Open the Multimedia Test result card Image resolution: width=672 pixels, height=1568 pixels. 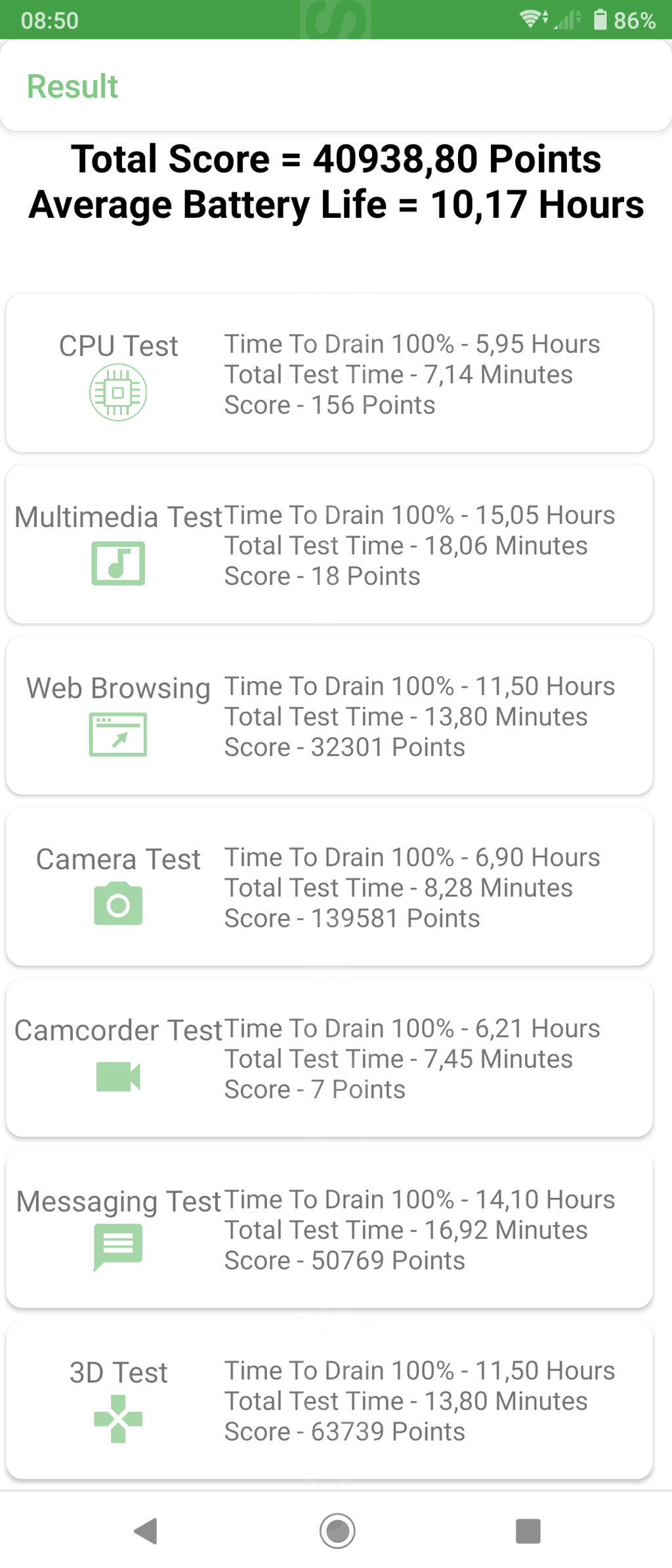329,545
